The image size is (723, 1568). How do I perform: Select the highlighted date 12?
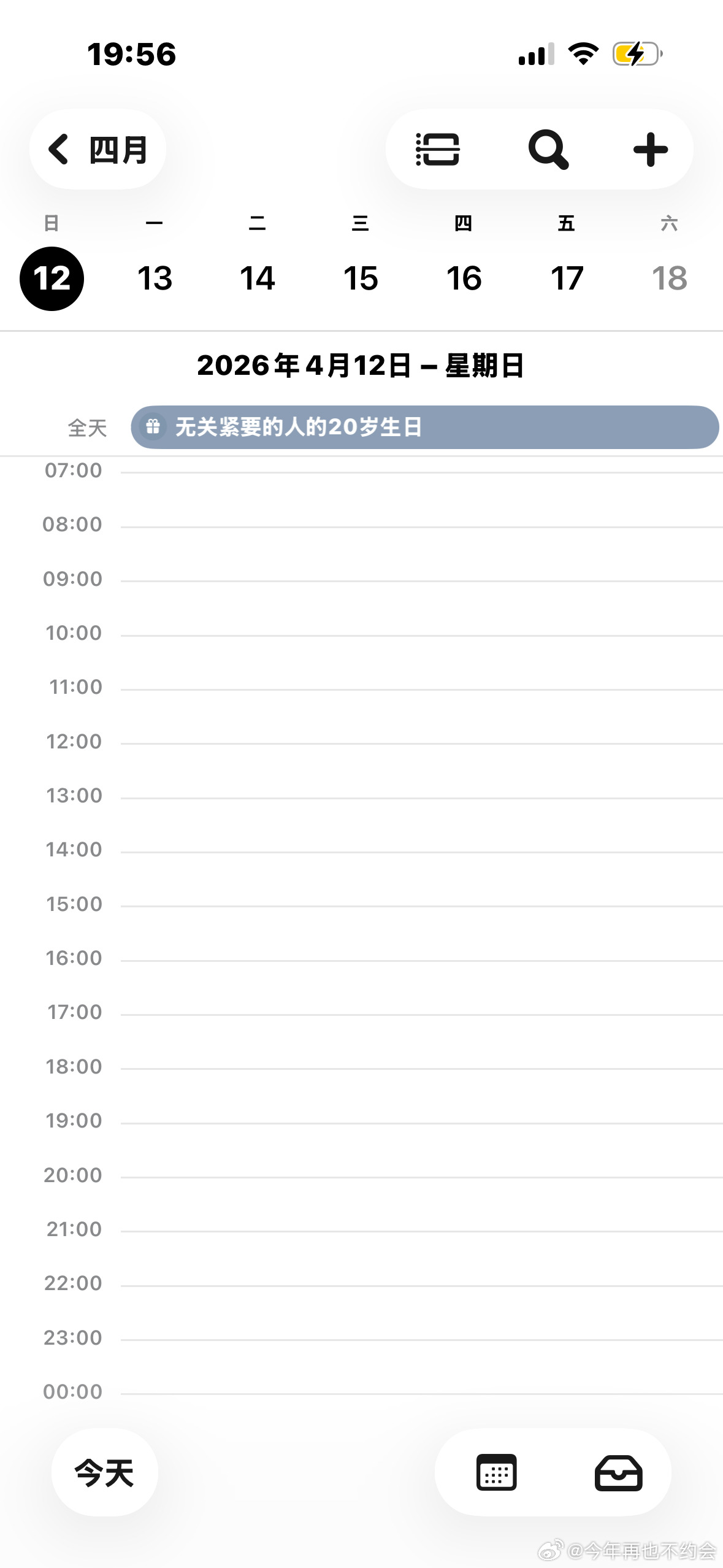coord(52,279)
